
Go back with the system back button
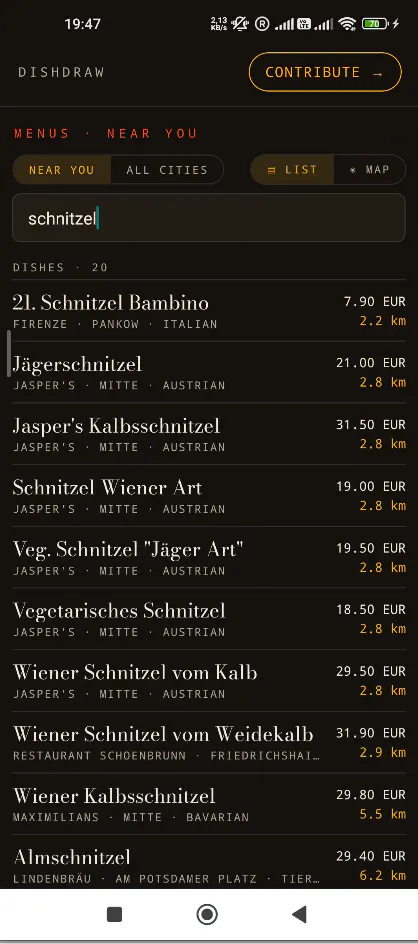coord(299,914)
